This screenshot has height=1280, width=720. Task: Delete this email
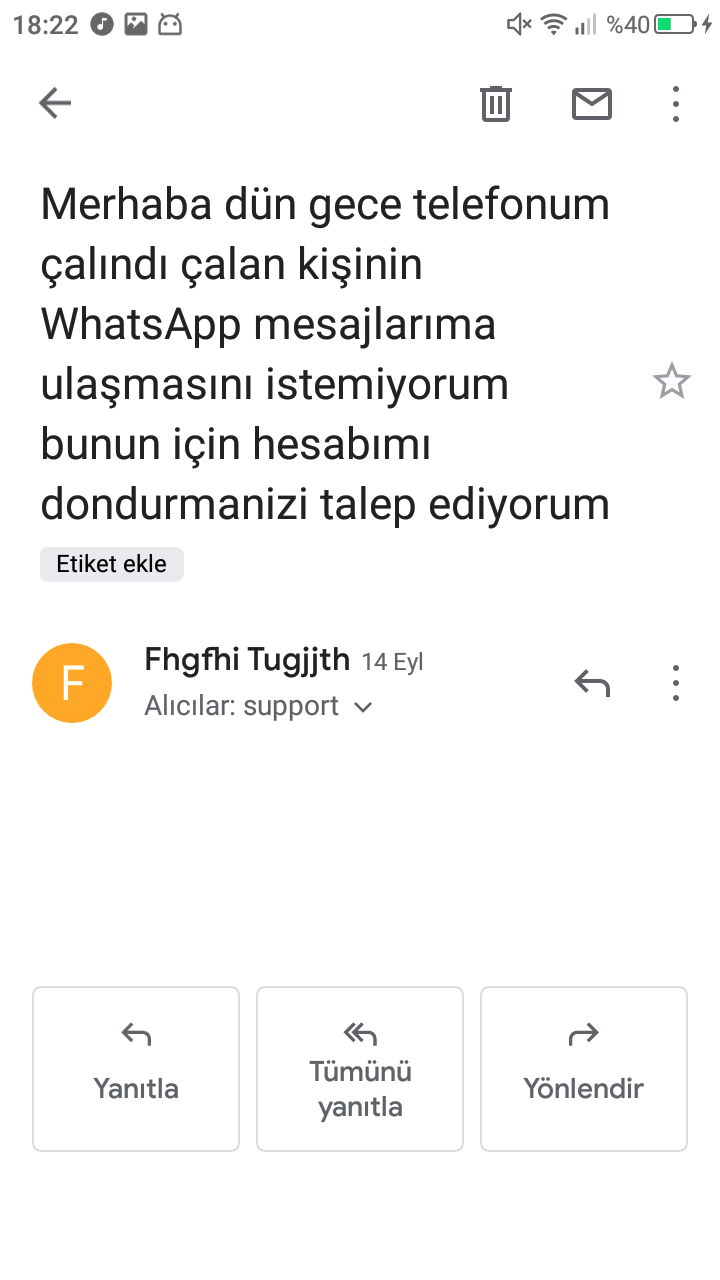click(x=496, y=103)
